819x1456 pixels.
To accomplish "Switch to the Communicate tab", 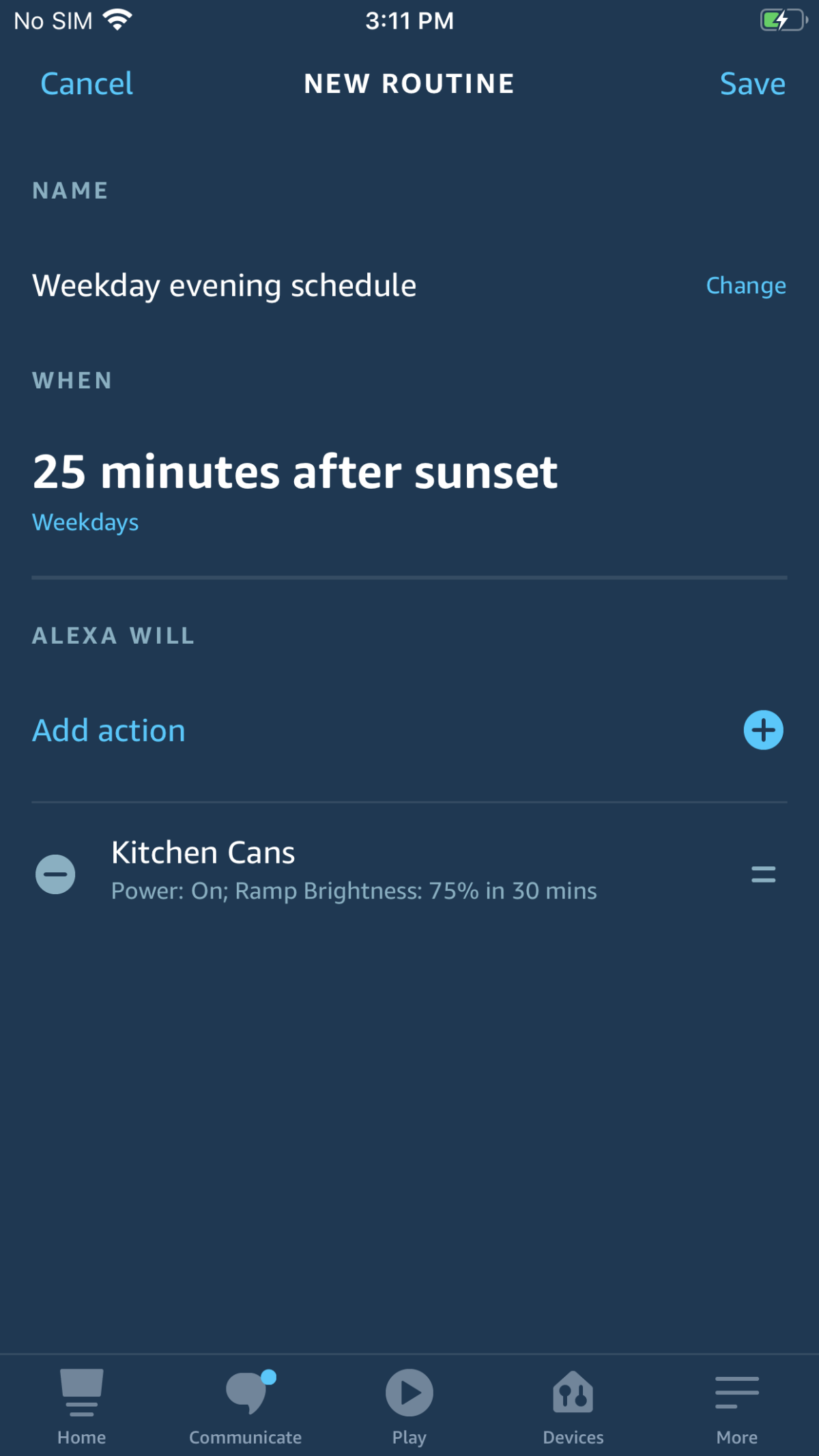I will [246, 1408].
